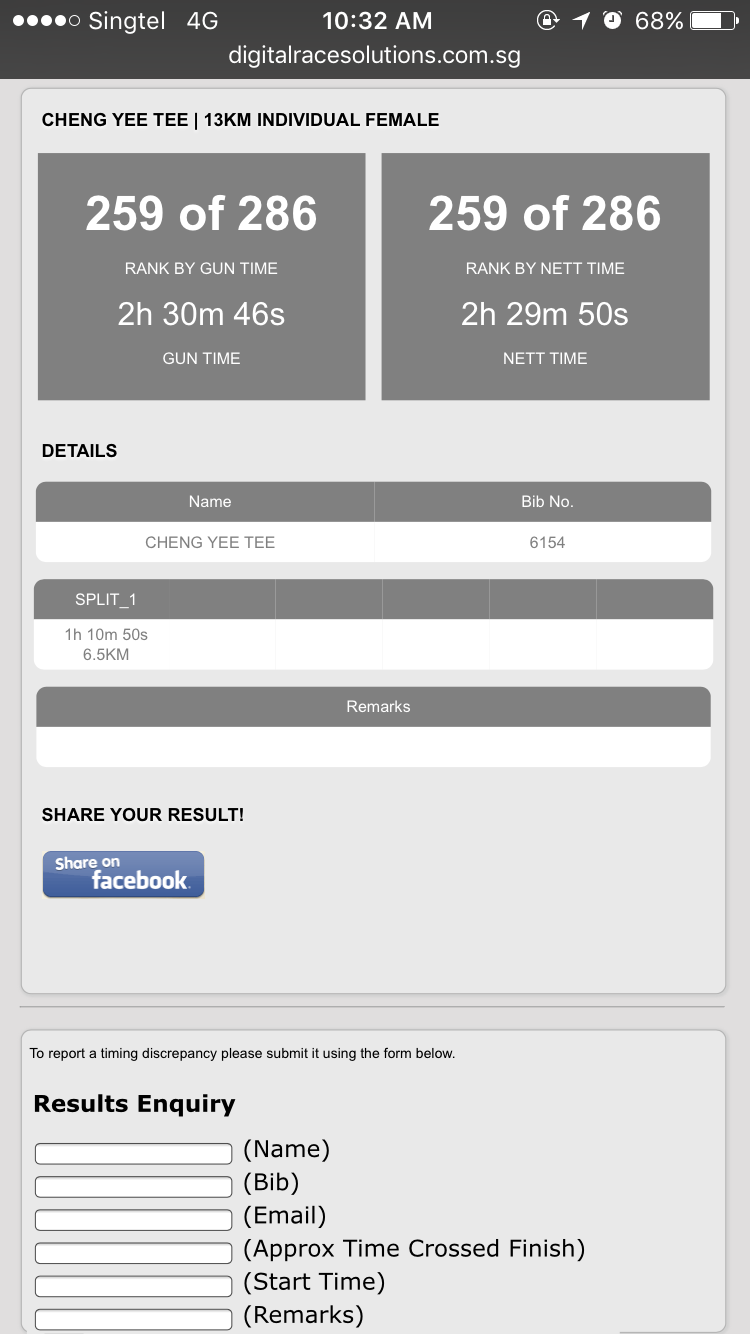Tap the Start Time input box
The width and height of the screenshot is (750, 1334).
(x=133, y=1286)
